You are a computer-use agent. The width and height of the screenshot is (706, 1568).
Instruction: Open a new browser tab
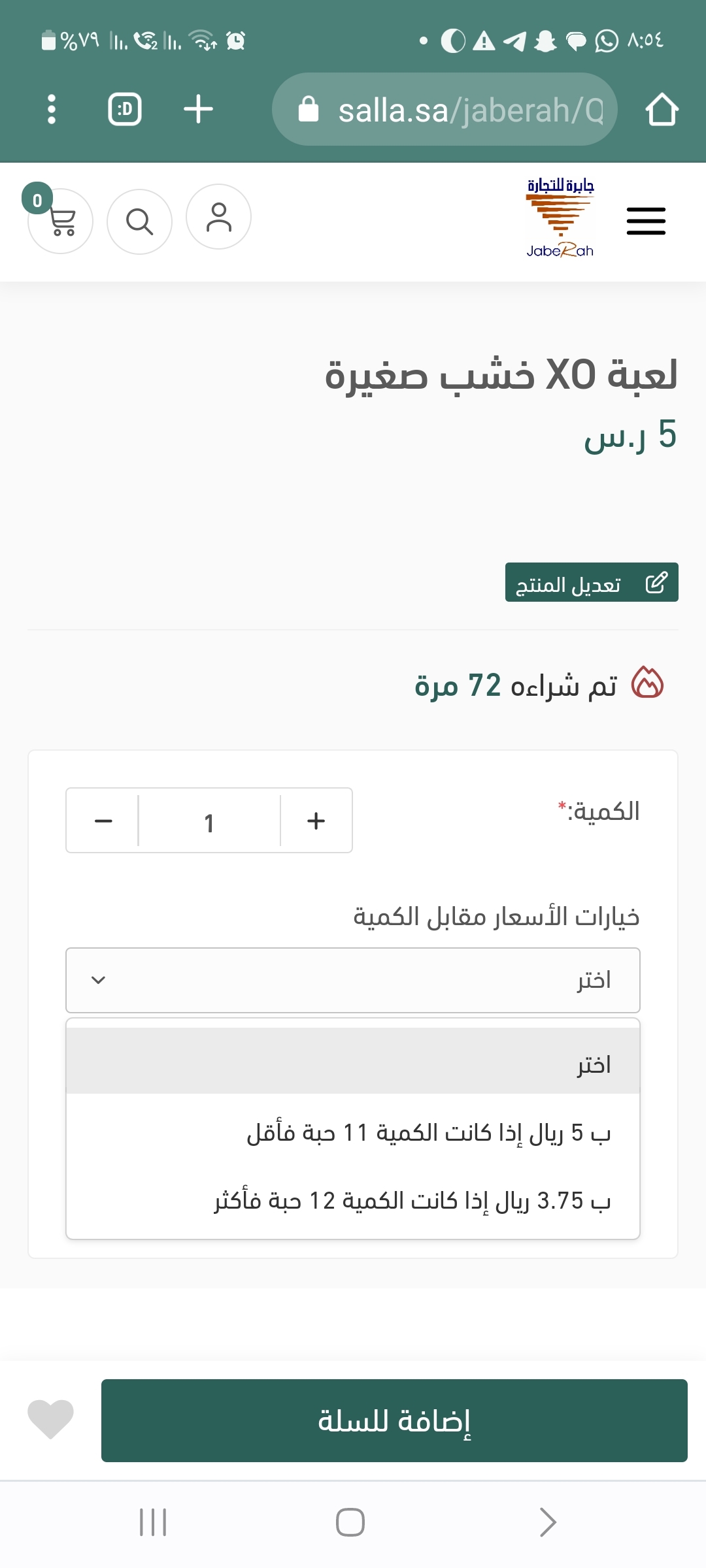198,109
